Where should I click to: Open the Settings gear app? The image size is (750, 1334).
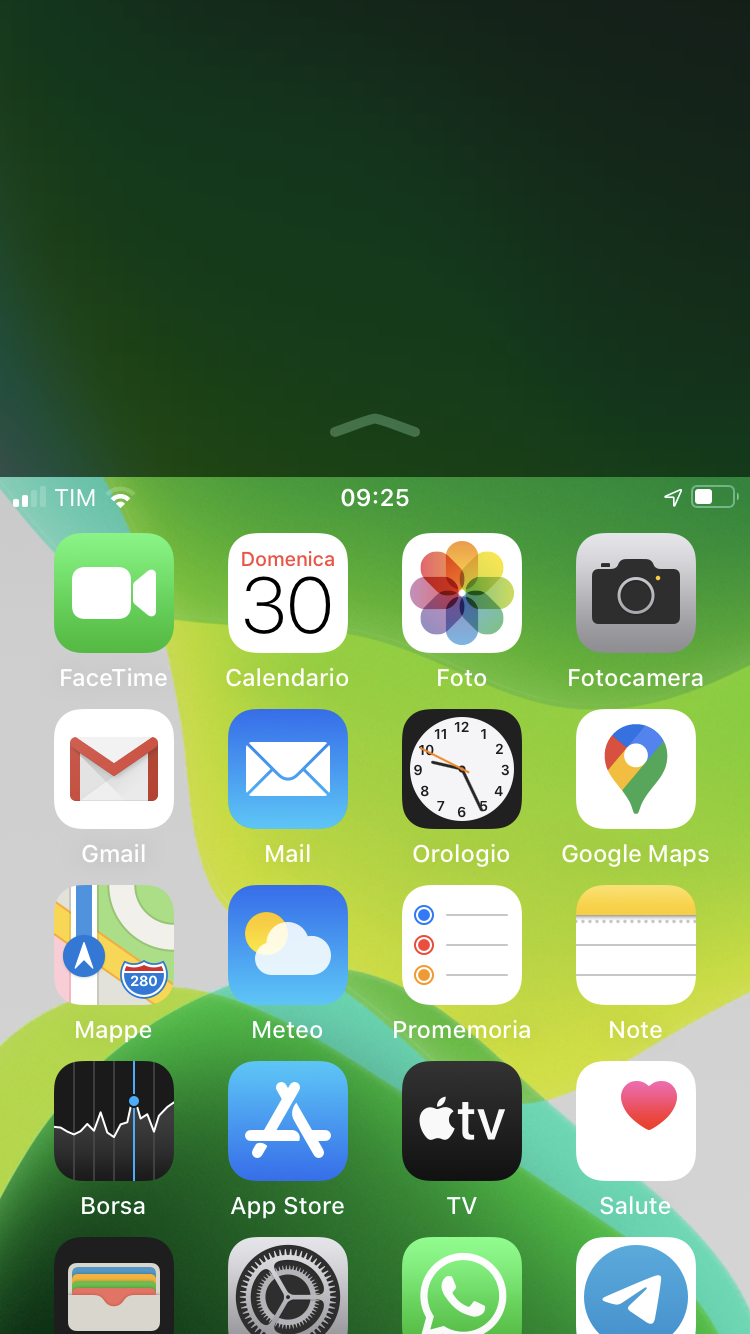pos(288,1286)
